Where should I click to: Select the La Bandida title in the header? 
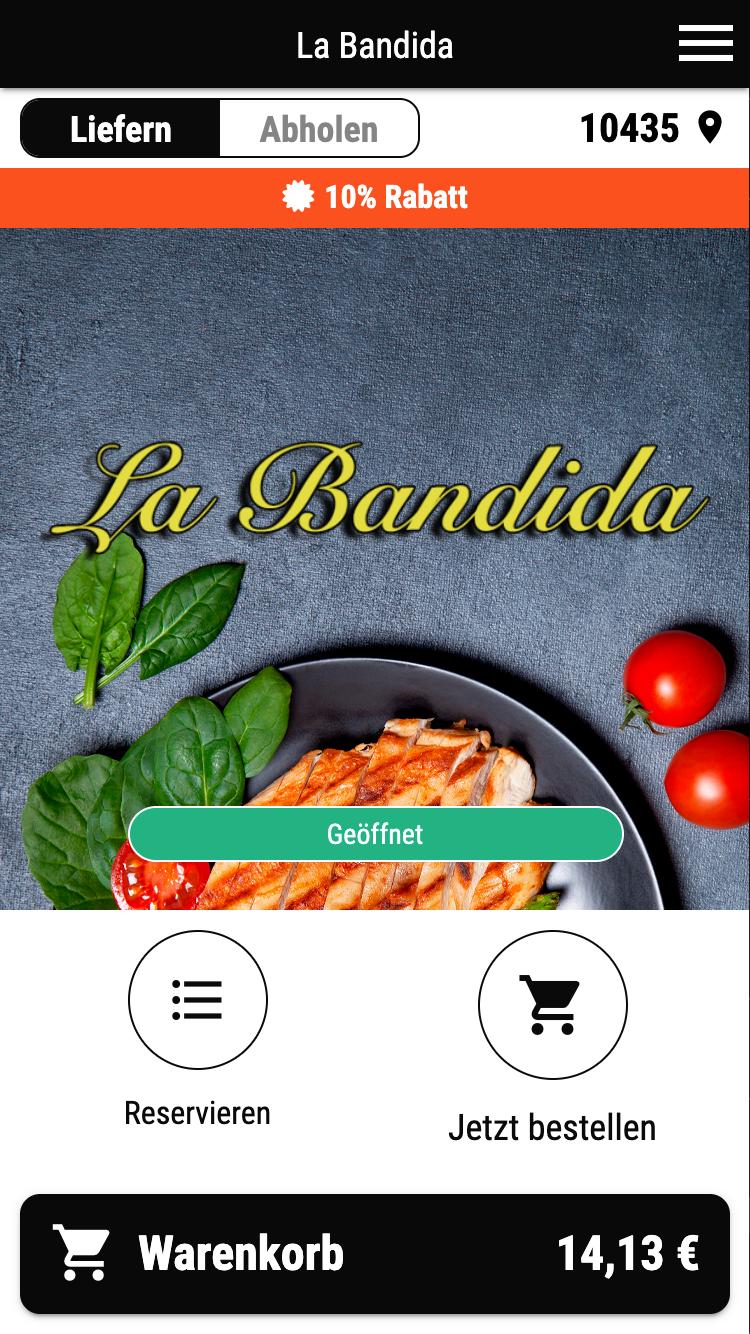pyautogui.click(x=375, y=44)
